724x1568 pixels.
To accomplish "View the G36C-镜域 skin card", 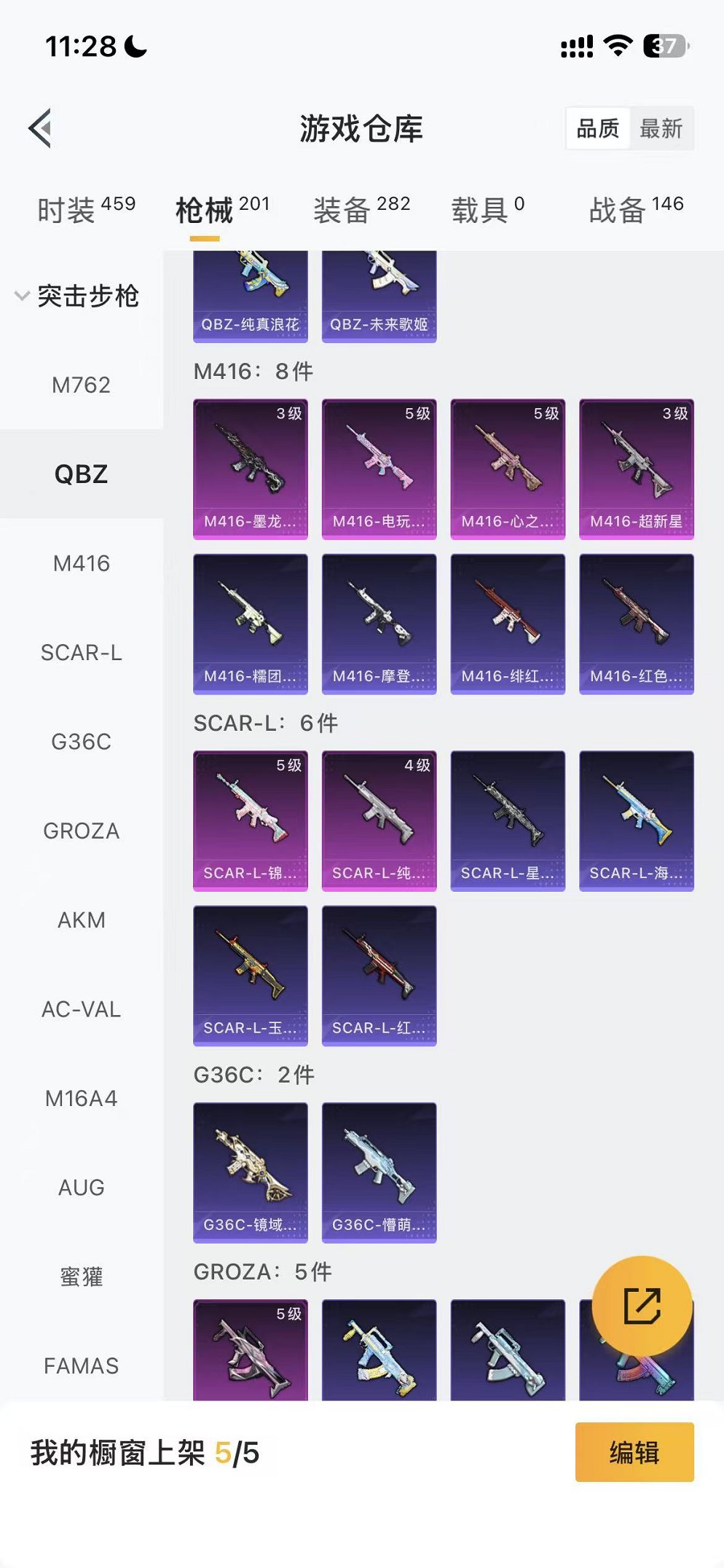I will pyautogui.click(x=250, y=1172).
